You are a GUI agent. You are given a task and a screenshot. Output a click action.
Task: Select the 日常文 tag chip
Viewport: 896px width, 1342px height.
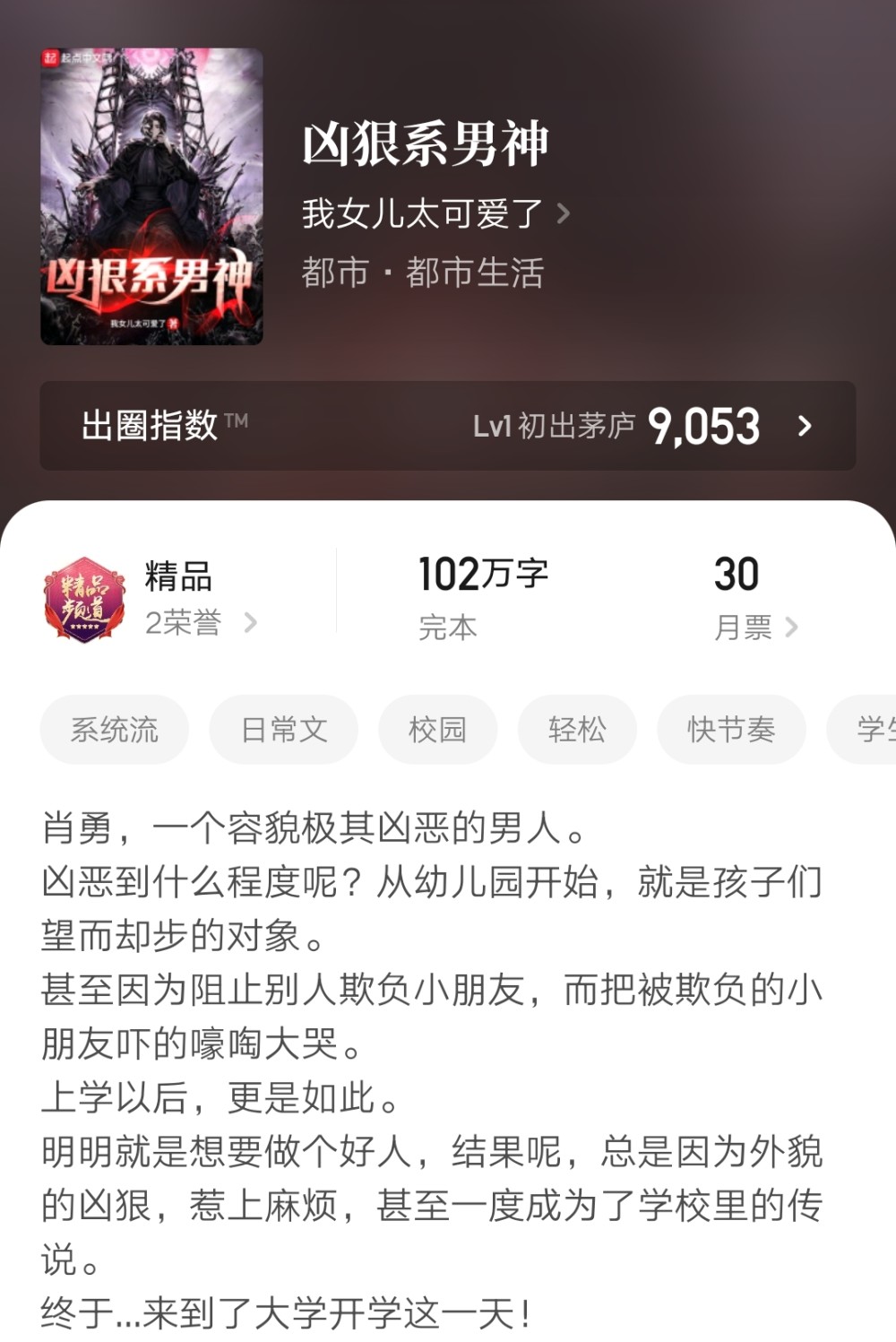(x=284, y=730)
